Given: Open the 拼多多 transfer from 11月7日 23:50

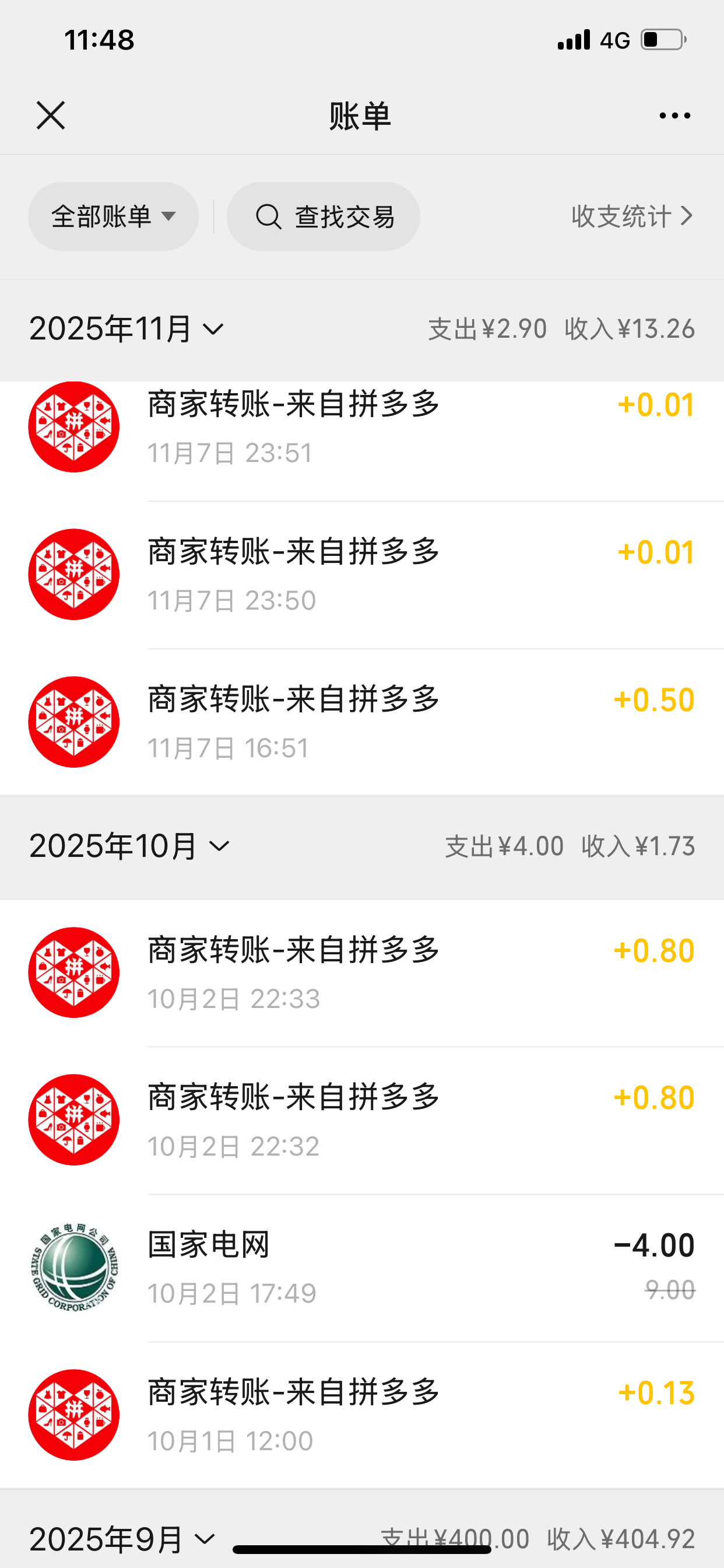Looking at the screenshot, I should click(361, 575).
